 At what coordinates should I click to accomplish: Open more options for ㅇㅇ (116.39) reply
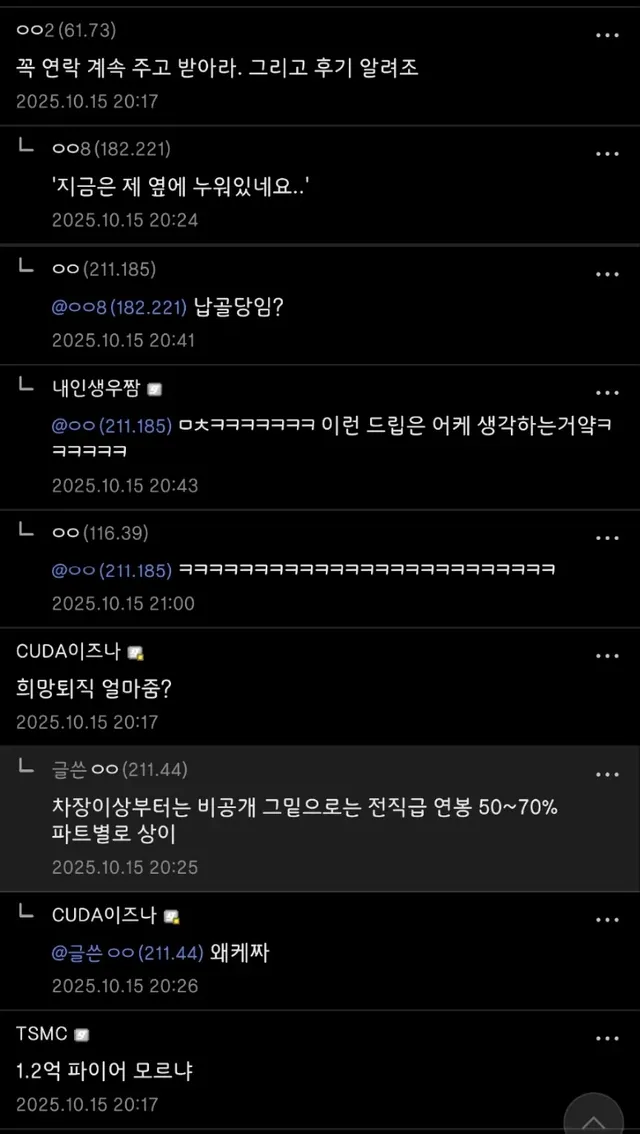pyautogui.click(x=607, y=537)
